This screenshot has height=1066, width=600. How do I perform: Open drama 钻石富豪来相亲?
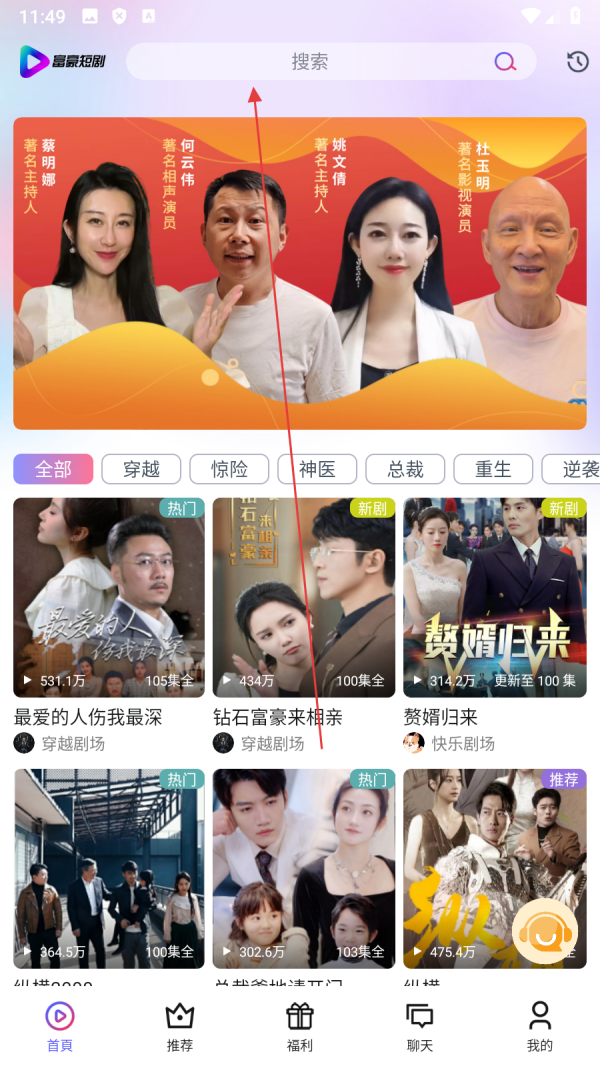click(304, 597)
